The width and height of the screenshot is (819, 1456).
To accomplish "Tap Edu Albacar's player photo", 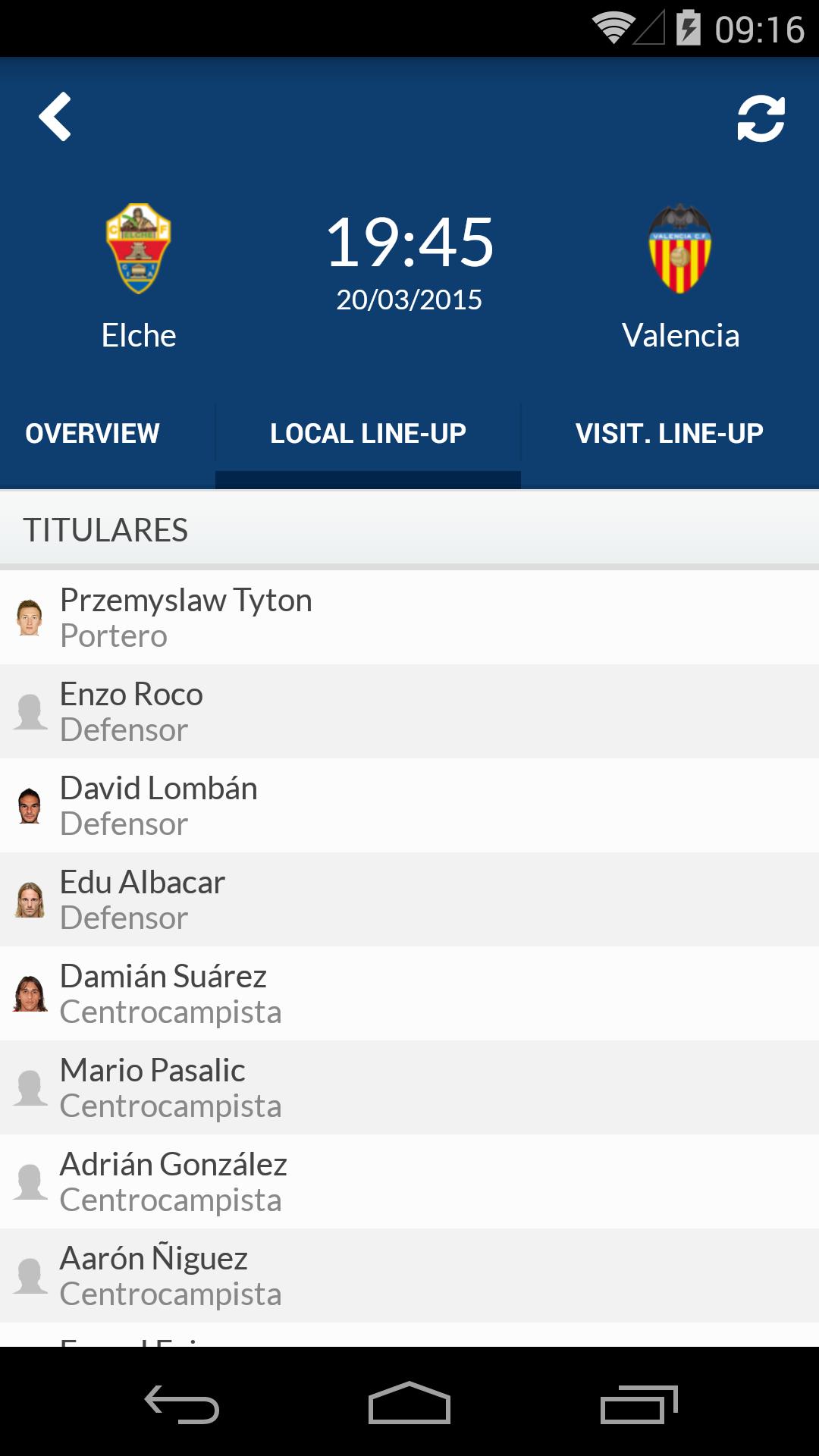I will [x=30, y=899].
